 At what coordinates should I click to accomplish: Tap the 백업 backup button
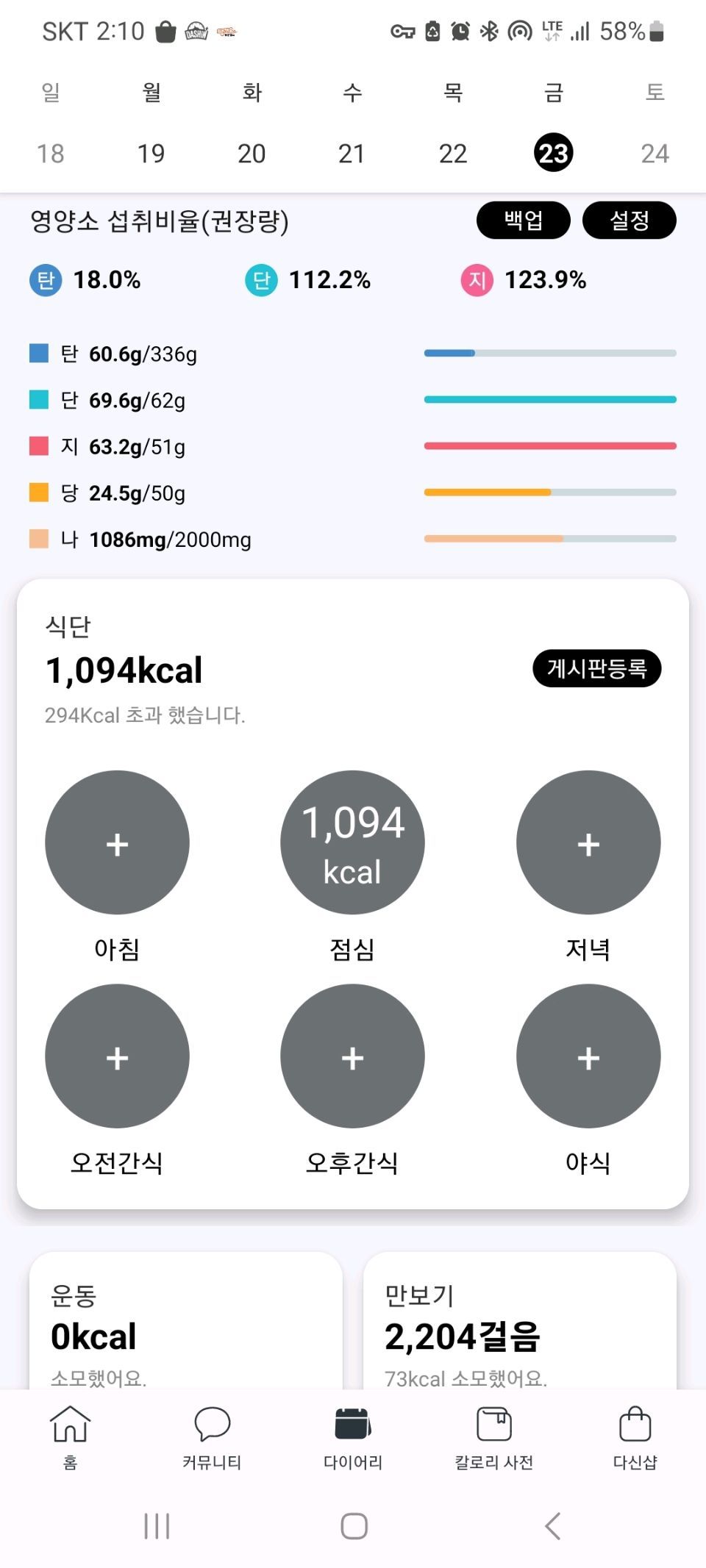click(x=523, y=220)
